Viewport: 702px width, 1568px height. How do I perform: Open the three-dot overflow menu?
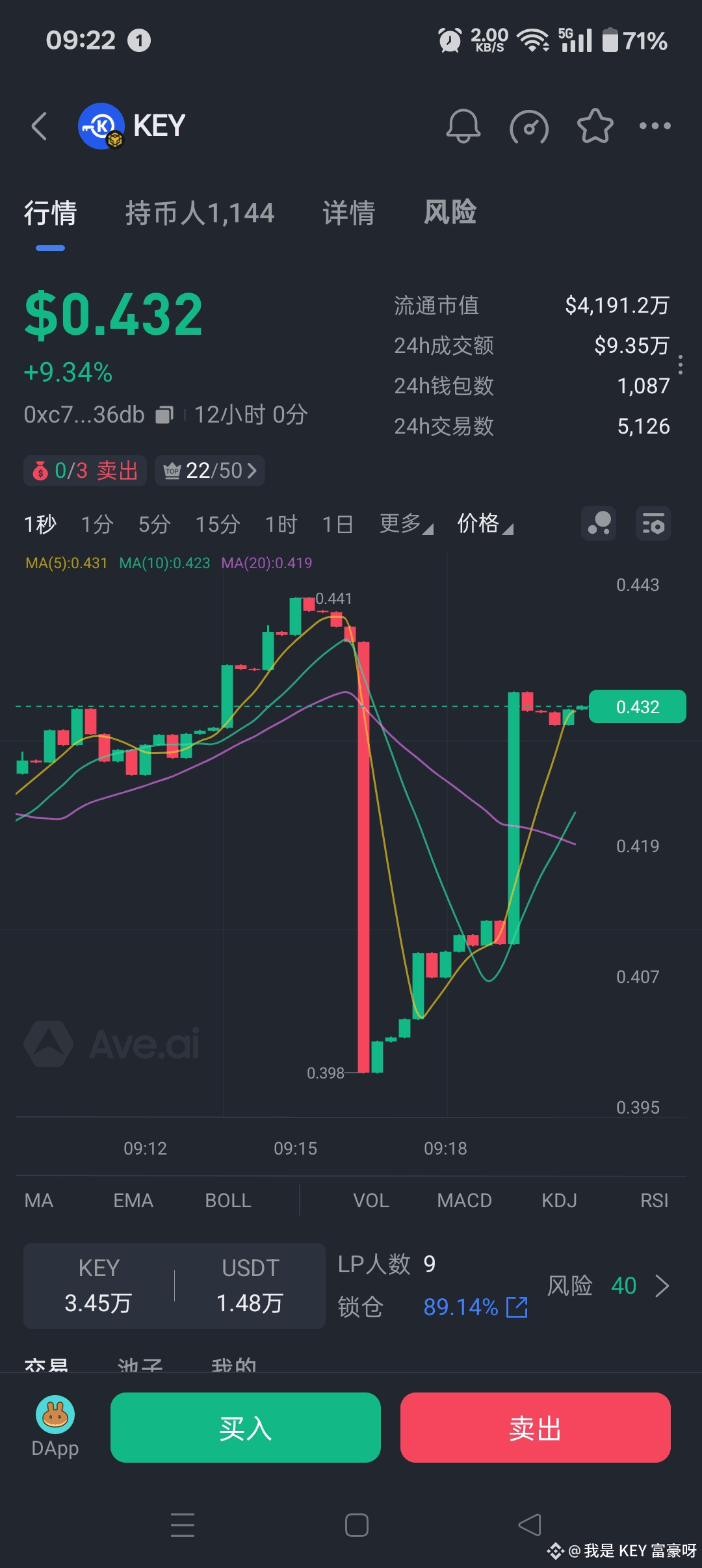click(x=655, y=126)
